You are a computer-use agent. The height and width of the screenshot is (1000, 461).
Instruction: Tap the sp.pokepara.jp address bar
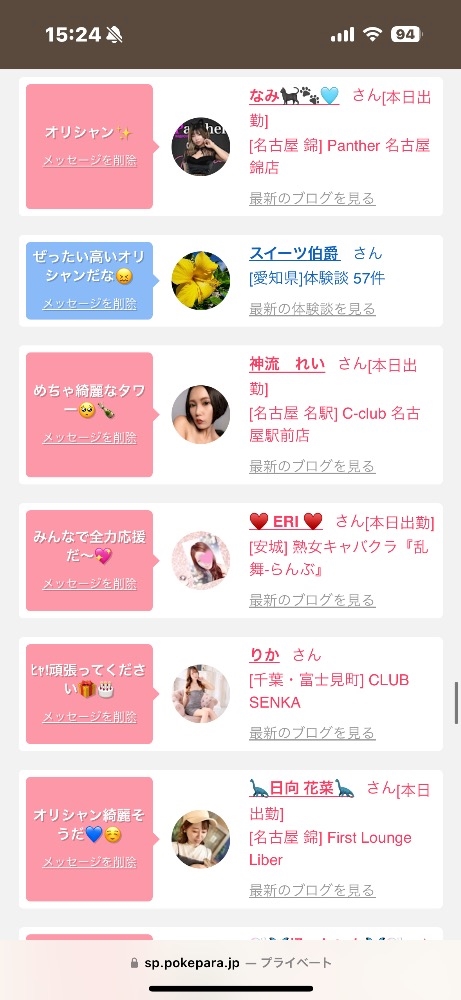tap(230, 963)
